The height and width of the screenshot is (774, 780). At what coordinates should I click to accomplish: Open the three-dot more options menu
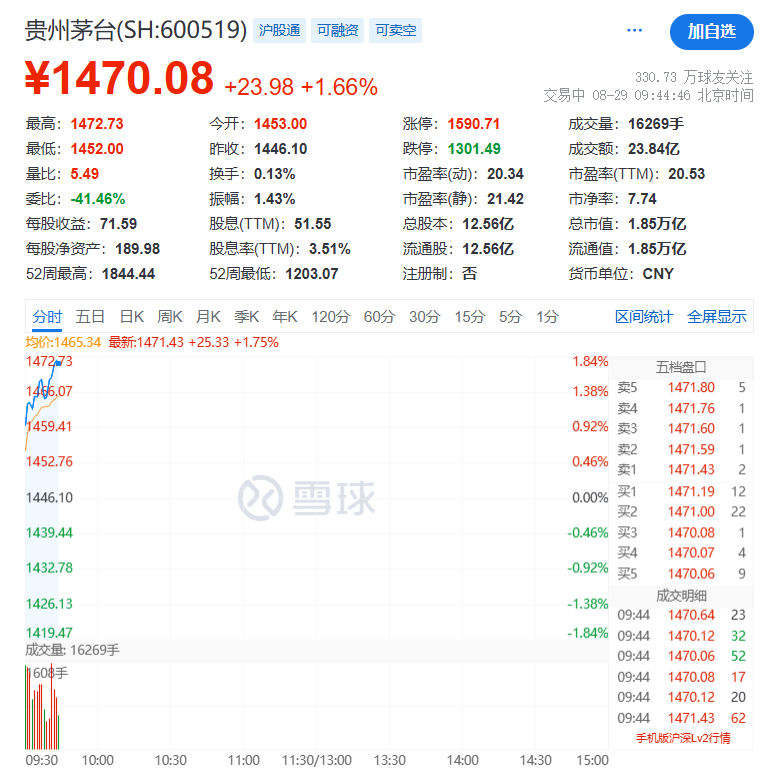(x=635, y=30)
